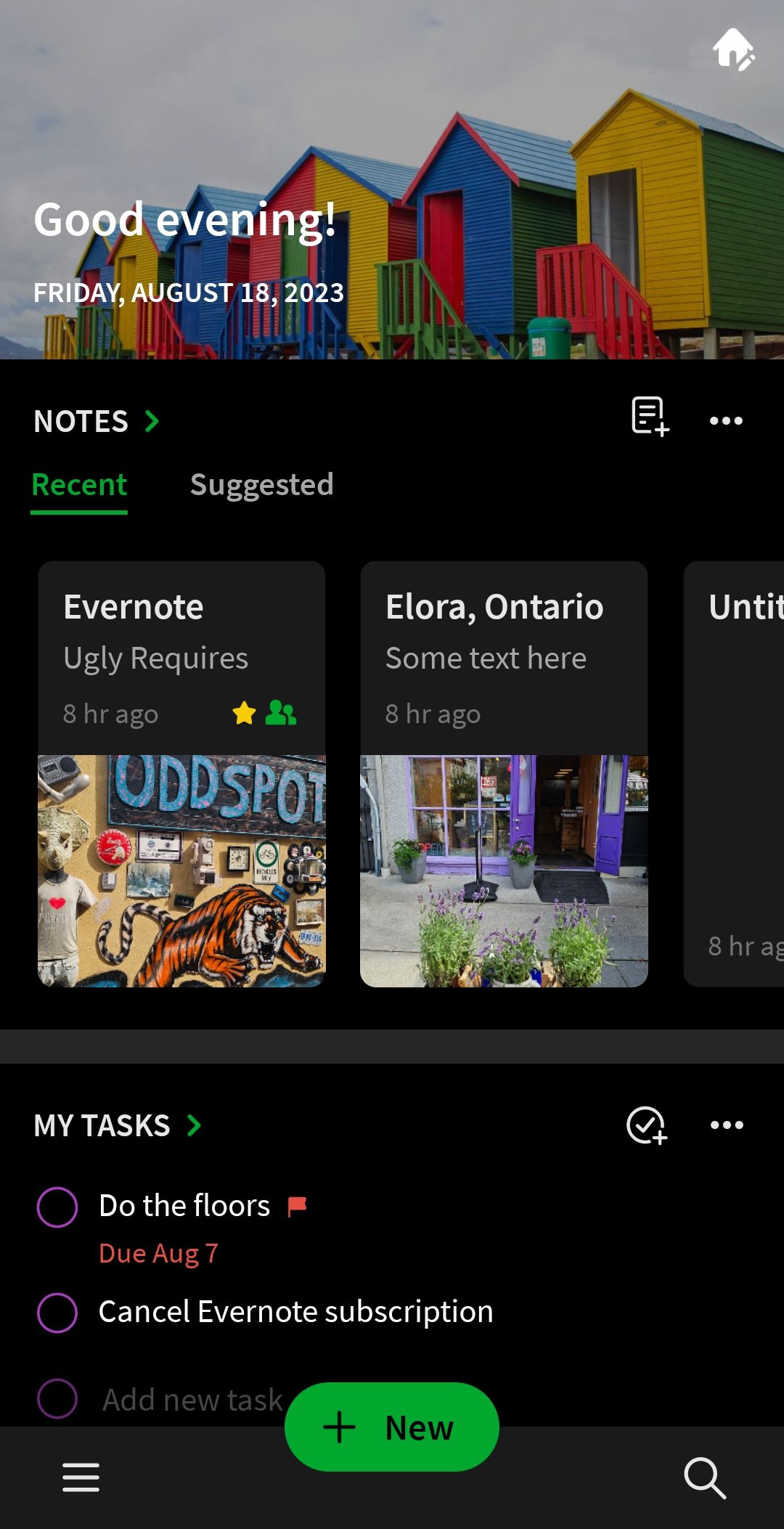Check off Cancel Evernote subscription task
Viewport: 784px width, 1529px height.
(x=57, y=1313)
